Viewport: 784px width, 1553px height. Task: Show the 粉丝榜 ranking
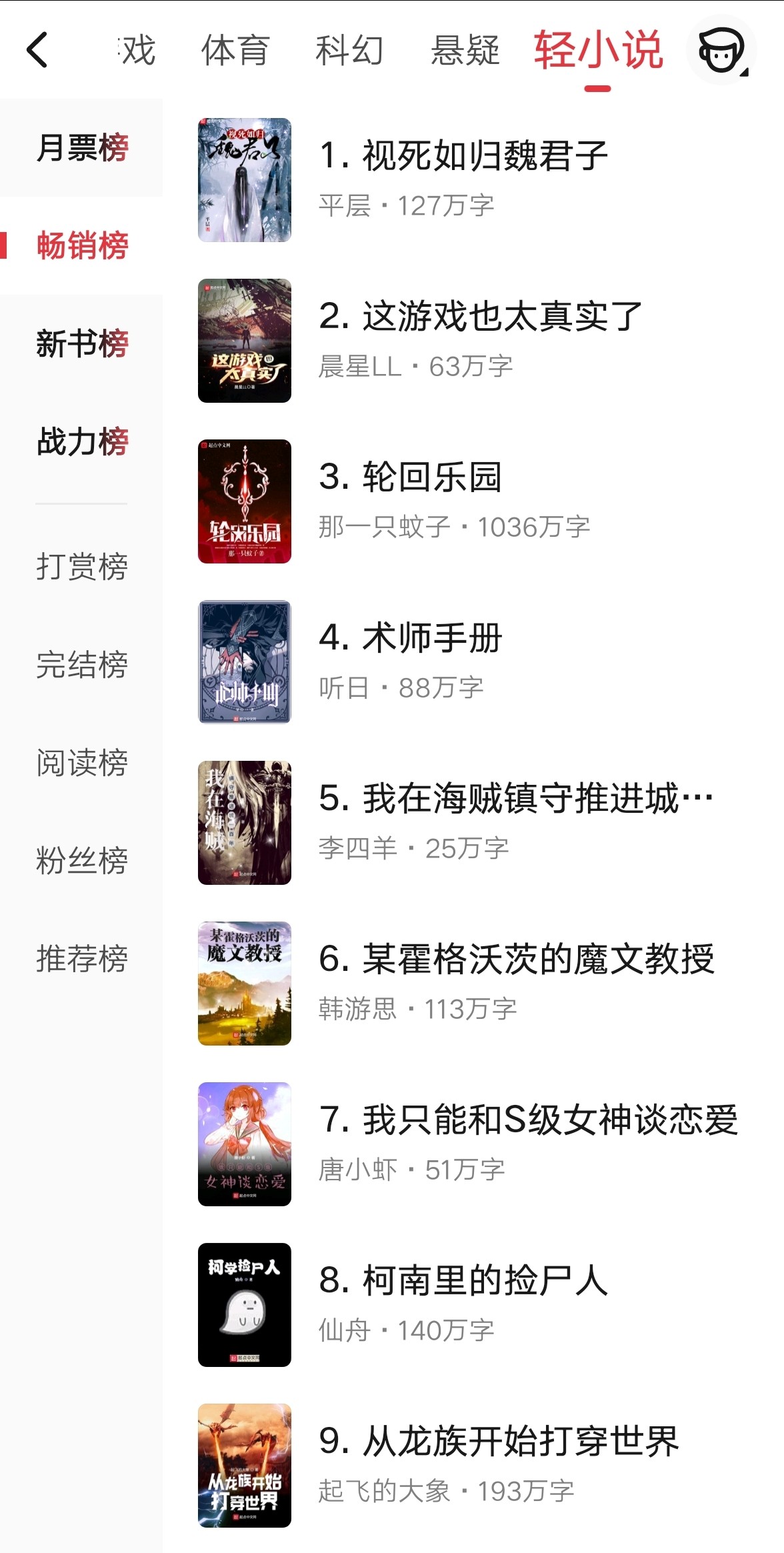tap(82, 860)
